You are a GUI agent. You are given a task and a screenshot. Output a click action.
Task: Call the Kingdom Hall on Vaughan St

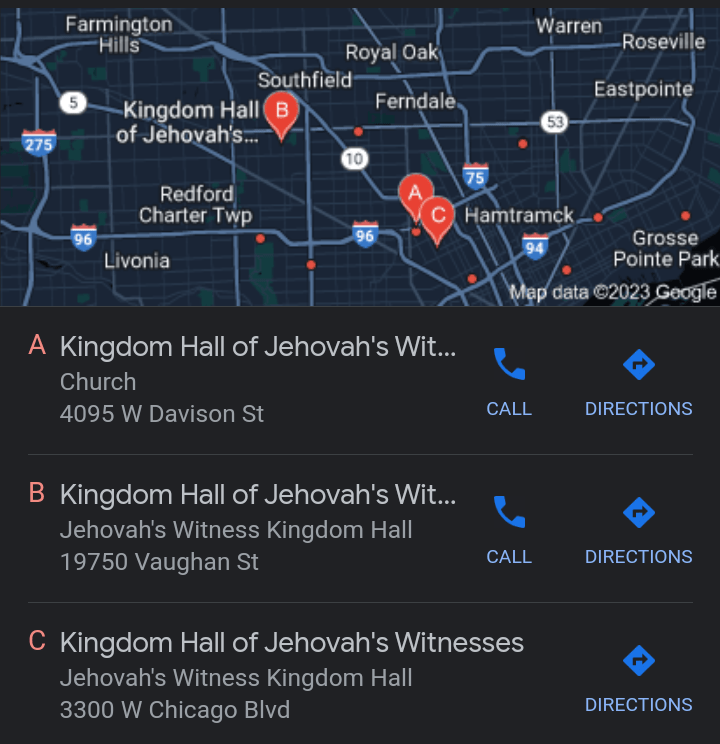tap(509, 528)
